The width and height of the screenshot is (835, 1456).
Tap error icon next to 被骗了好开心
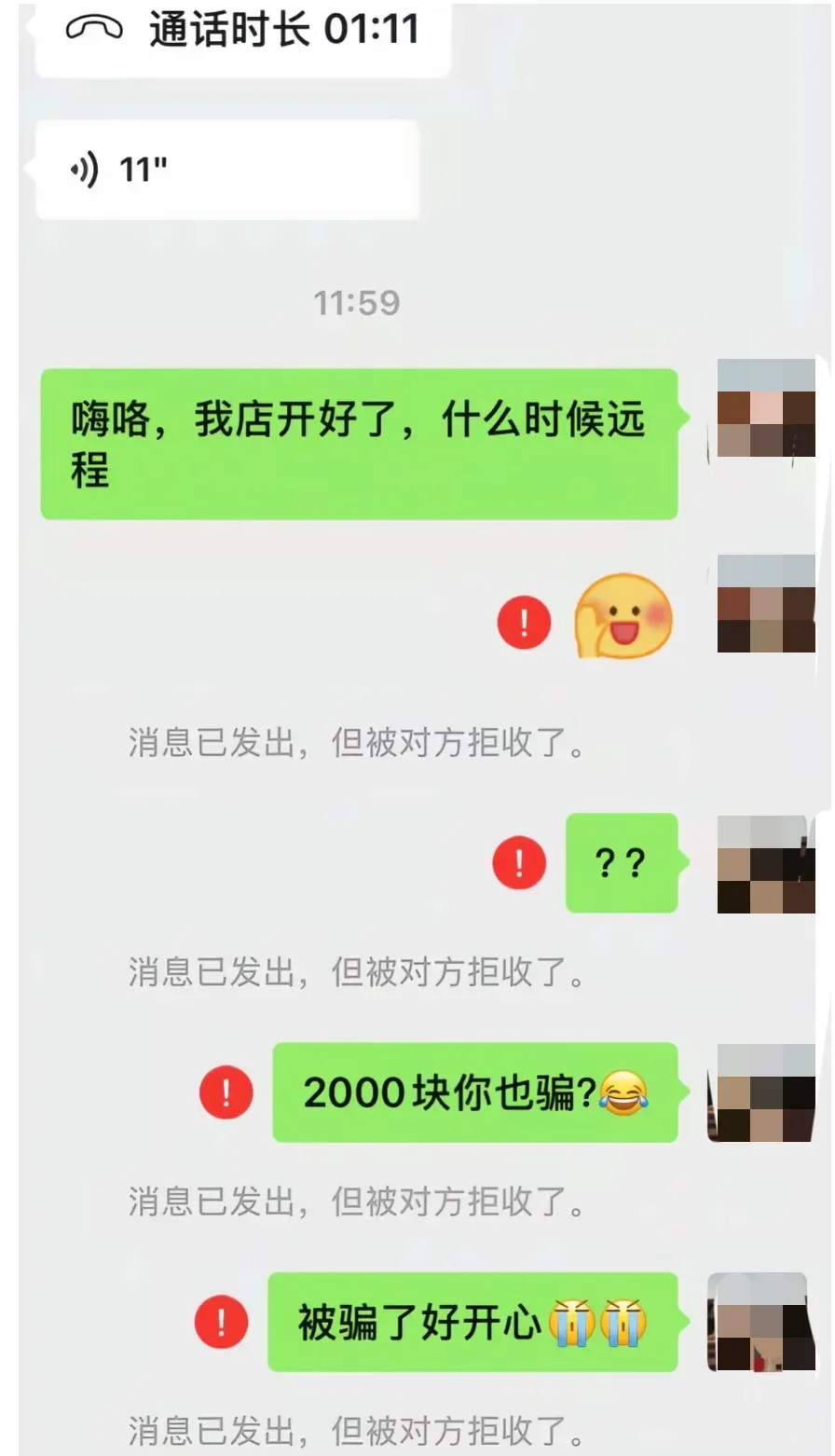222,1322
